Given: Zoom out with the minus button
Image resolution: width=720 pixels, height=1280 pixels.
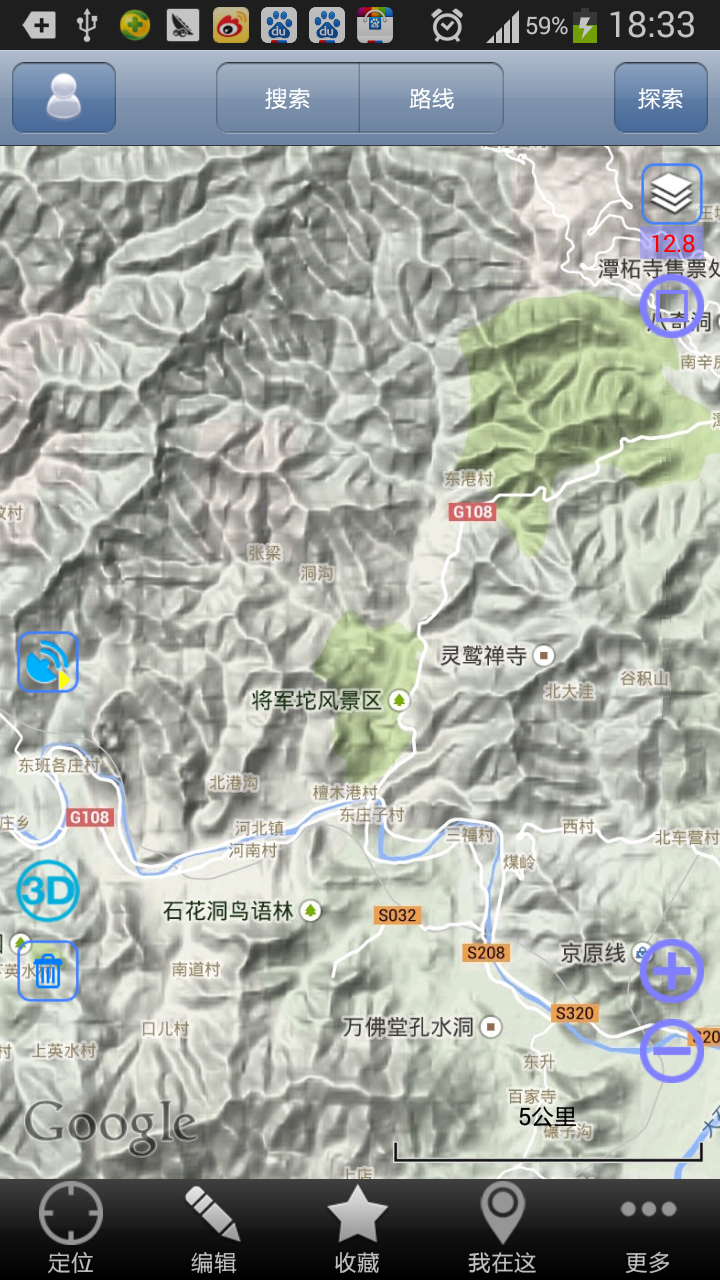Looking at the screenshot, I should [x=671, y=1050].
